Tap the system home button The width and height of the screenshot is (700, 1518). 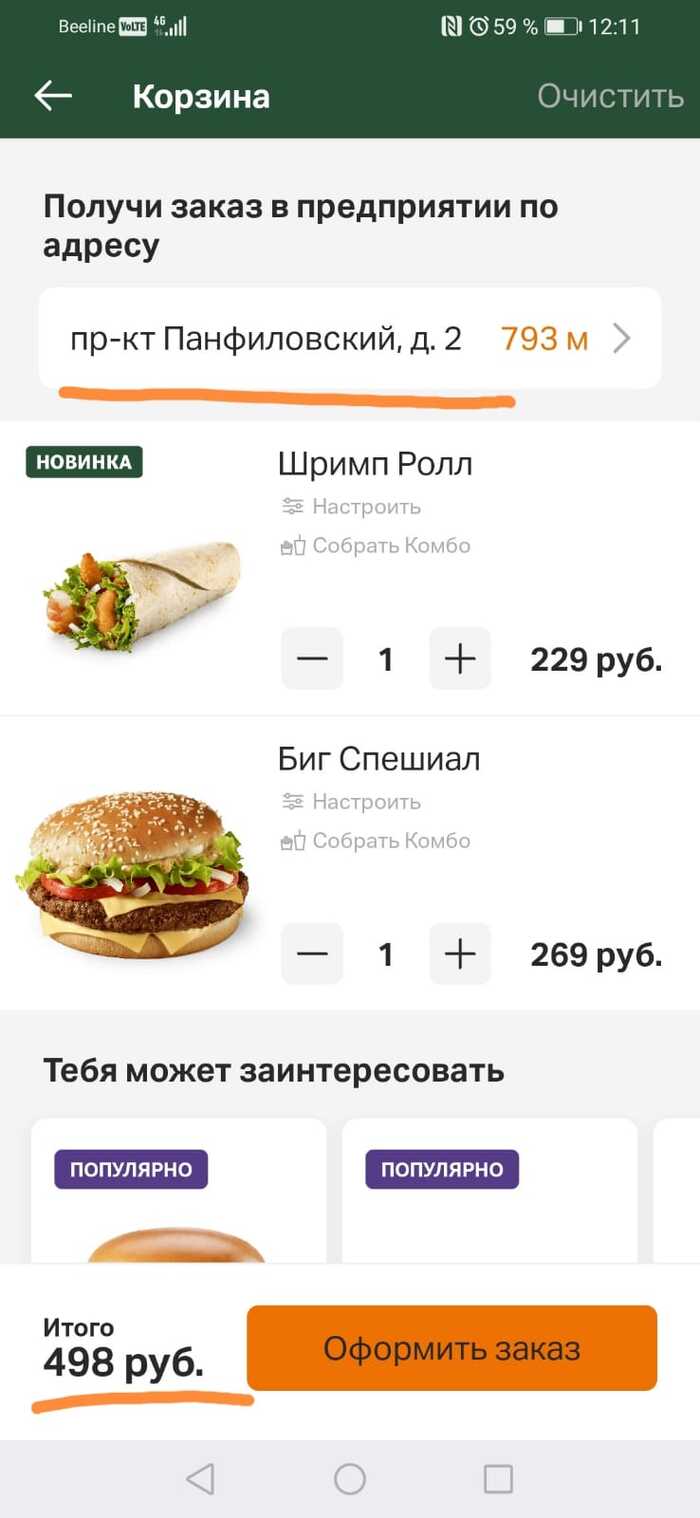point(350,1479)
